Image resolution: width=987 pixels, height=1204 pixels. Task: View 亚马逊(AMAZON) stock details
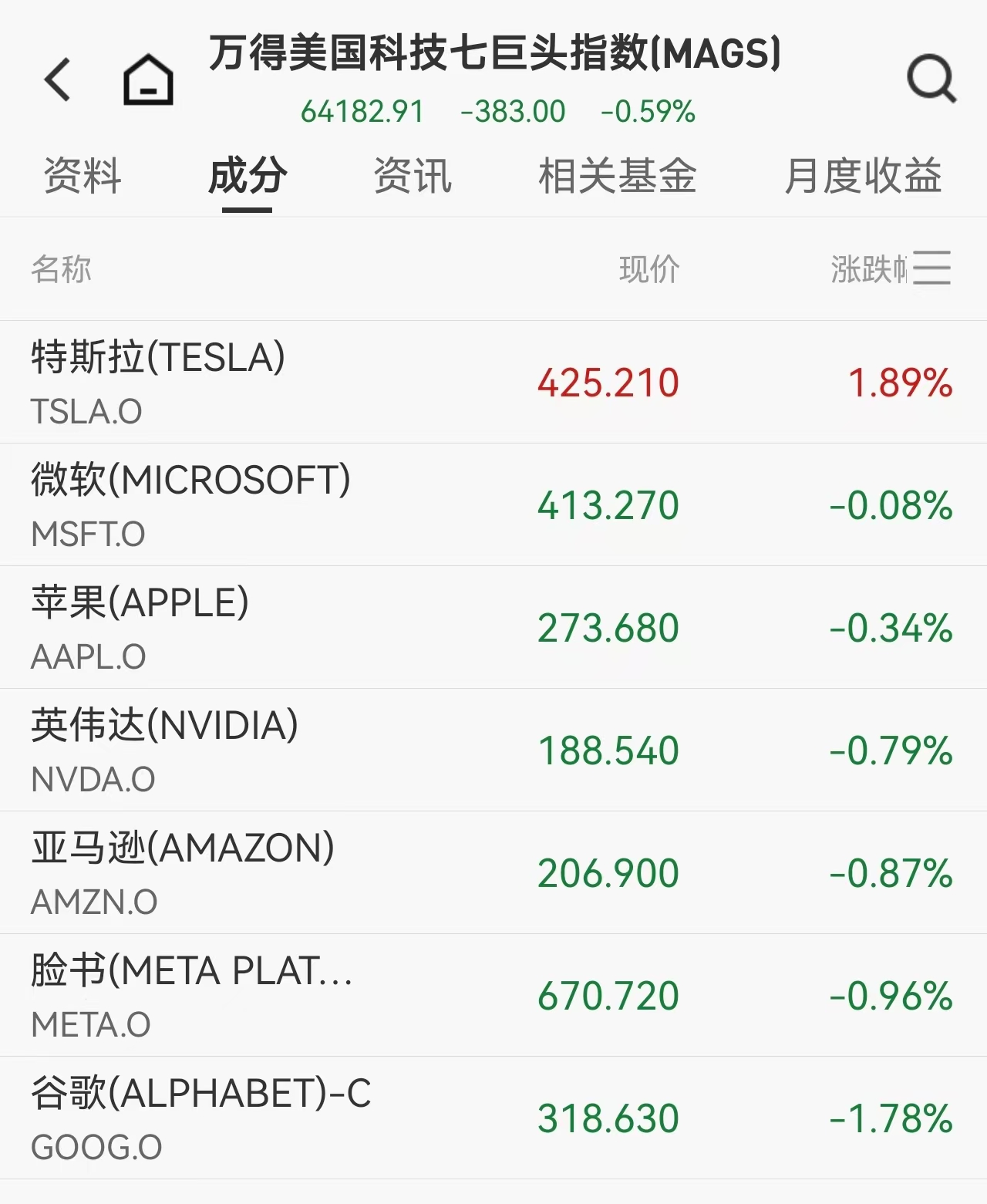click(x=493, y=872)
